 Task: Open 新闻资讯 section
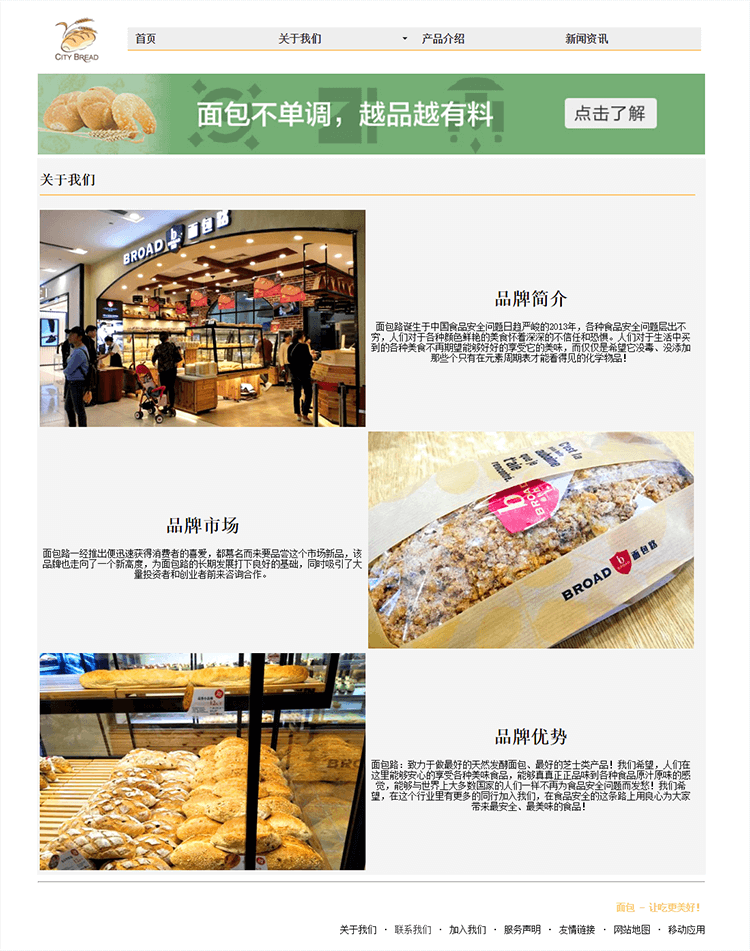tap(586, 39)
